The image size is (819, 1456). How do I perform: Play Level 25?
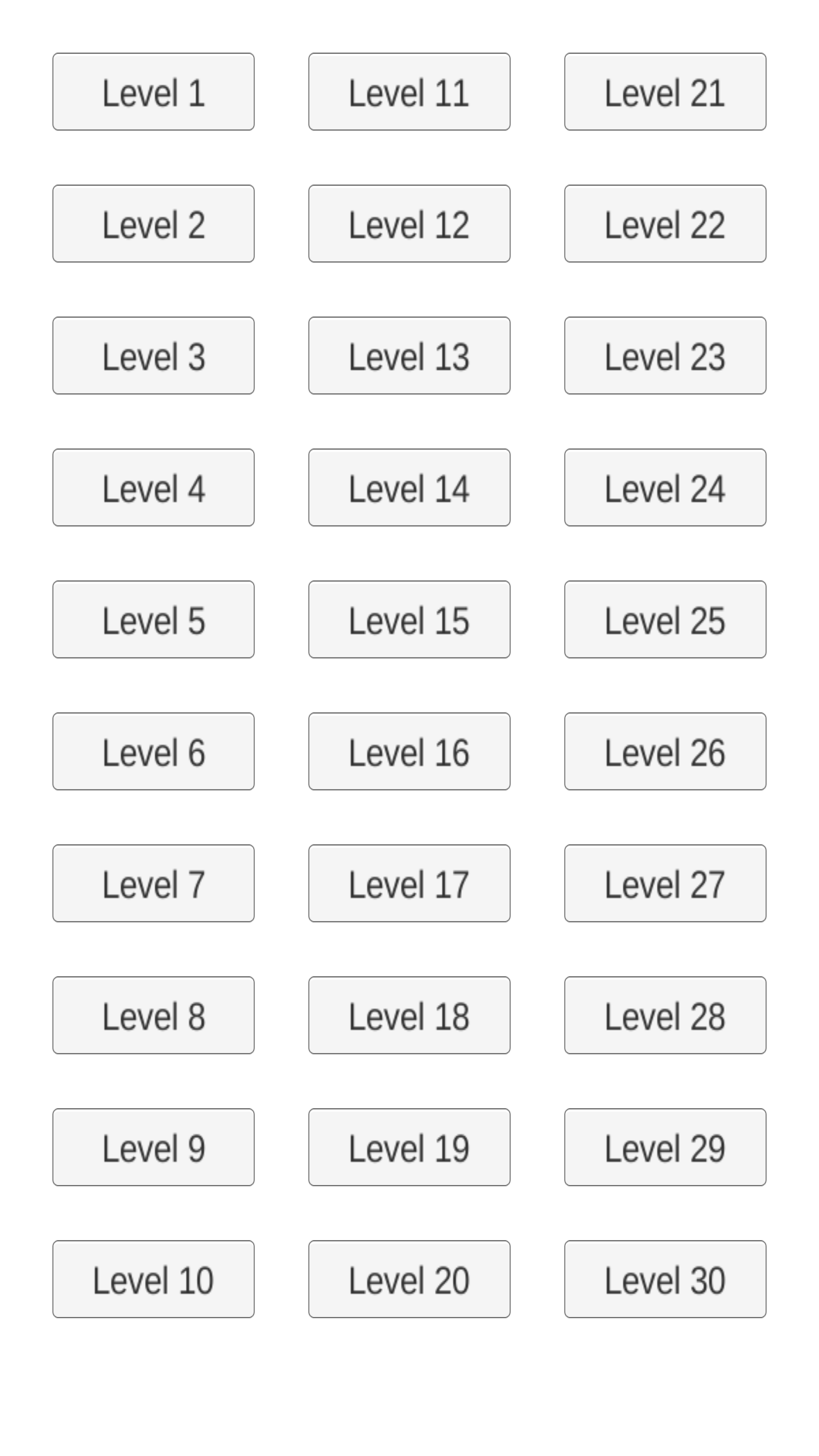pyautogui.click(x=665, y=619)
